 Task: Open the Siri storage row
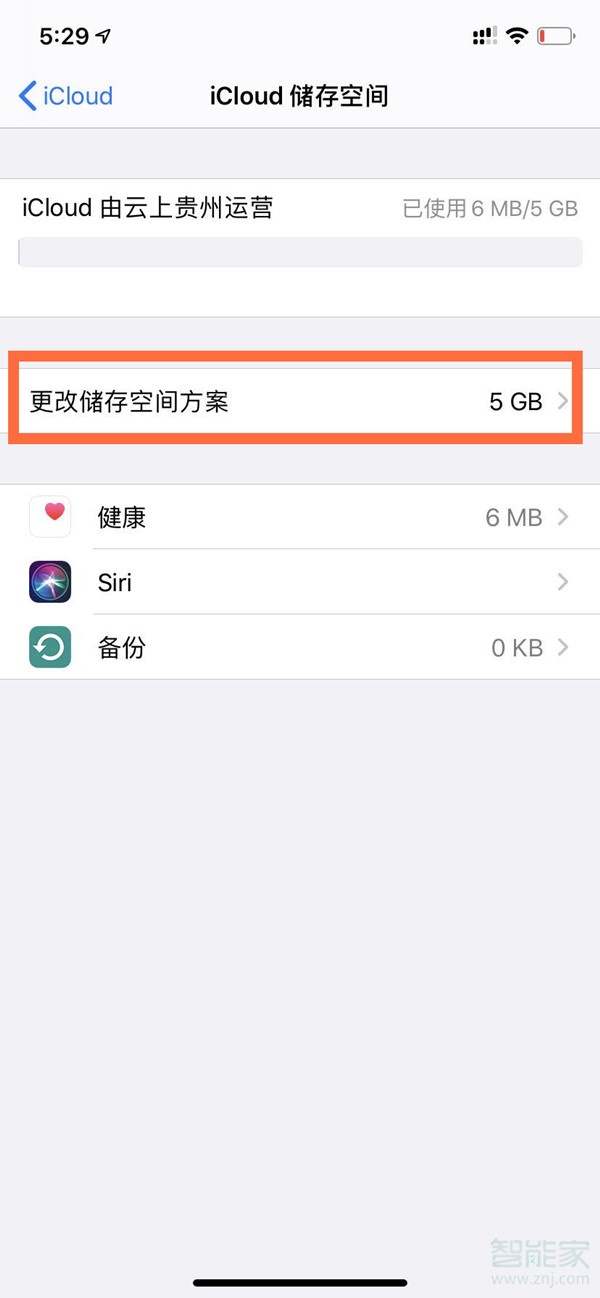tap(300, 582)
